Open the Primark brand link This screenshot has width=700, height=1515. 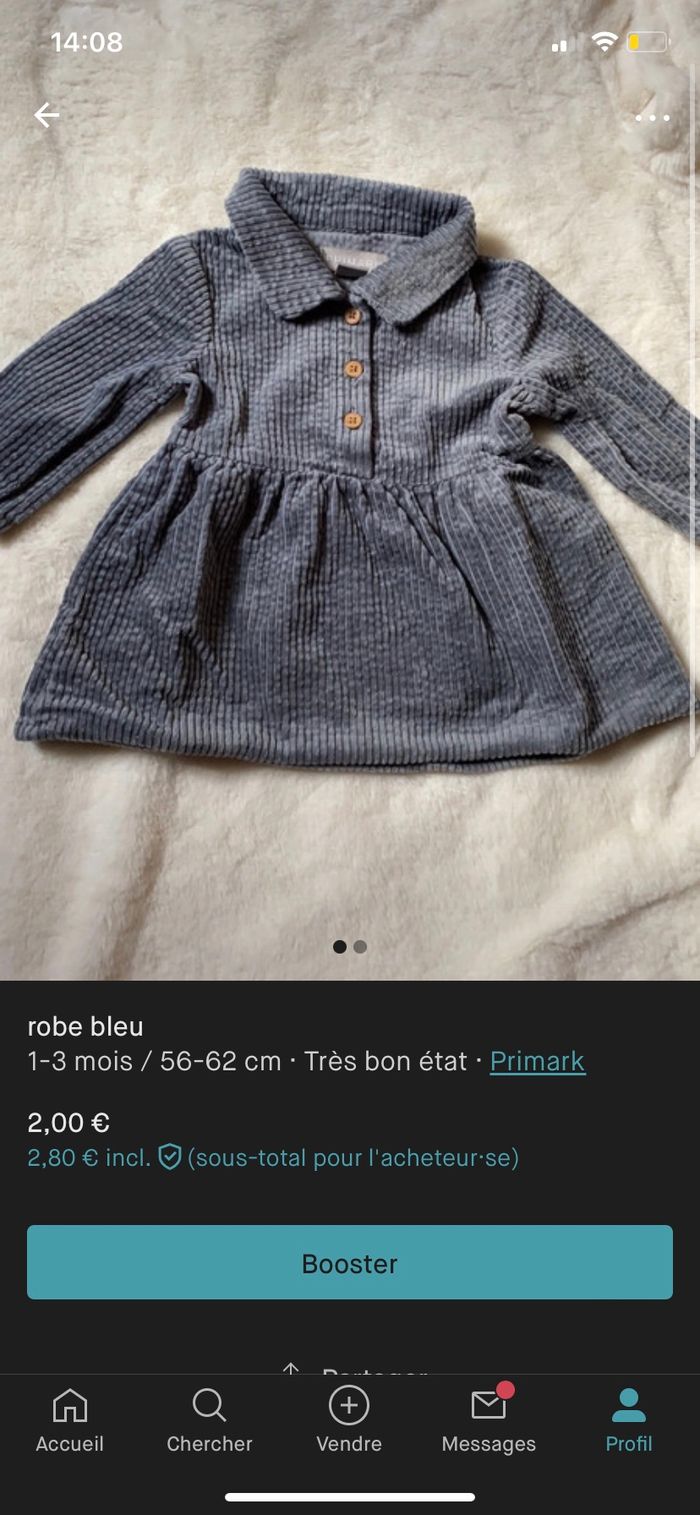point(537,1061)
